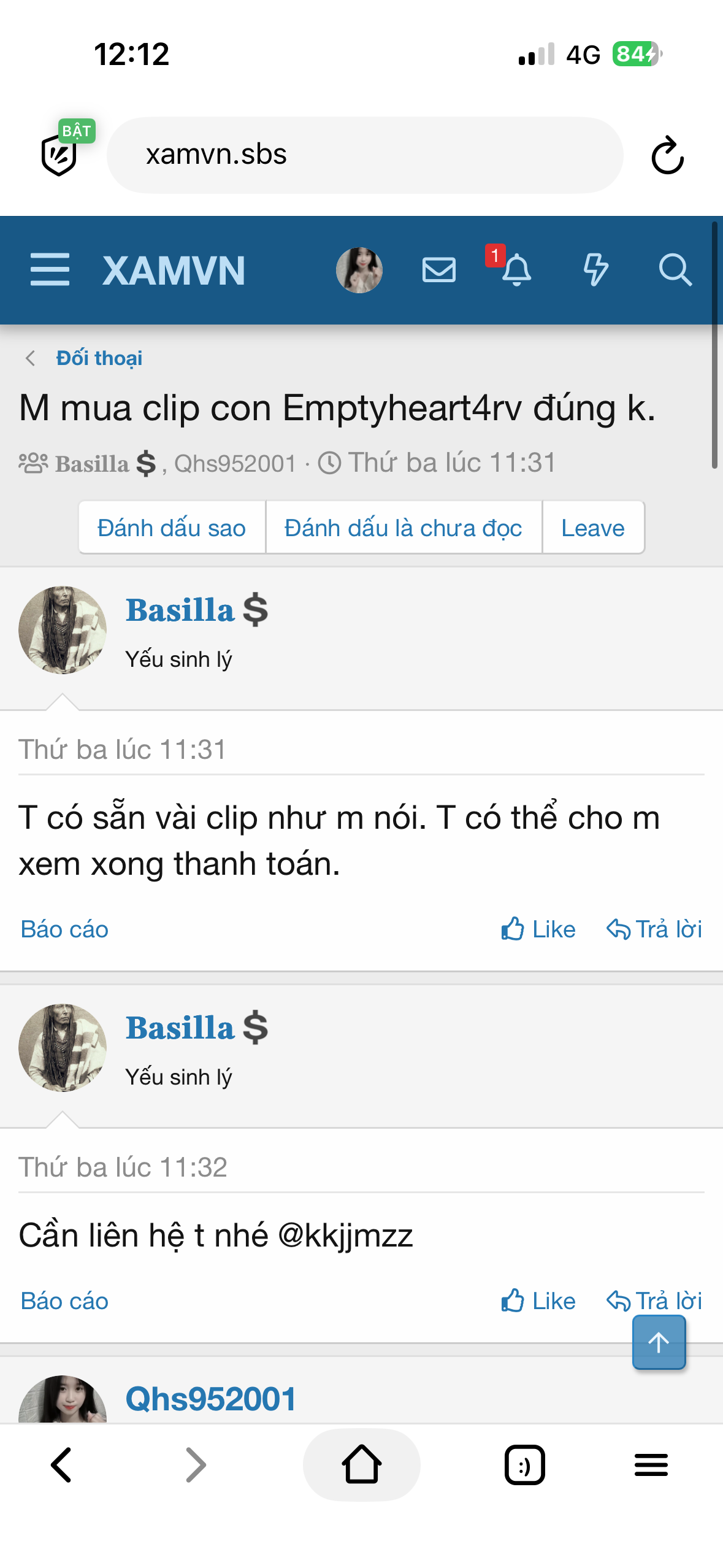Jump to top with the arrow button
The width and height of the screenshot is (723, 1568).
click(x=659, y=1343)
